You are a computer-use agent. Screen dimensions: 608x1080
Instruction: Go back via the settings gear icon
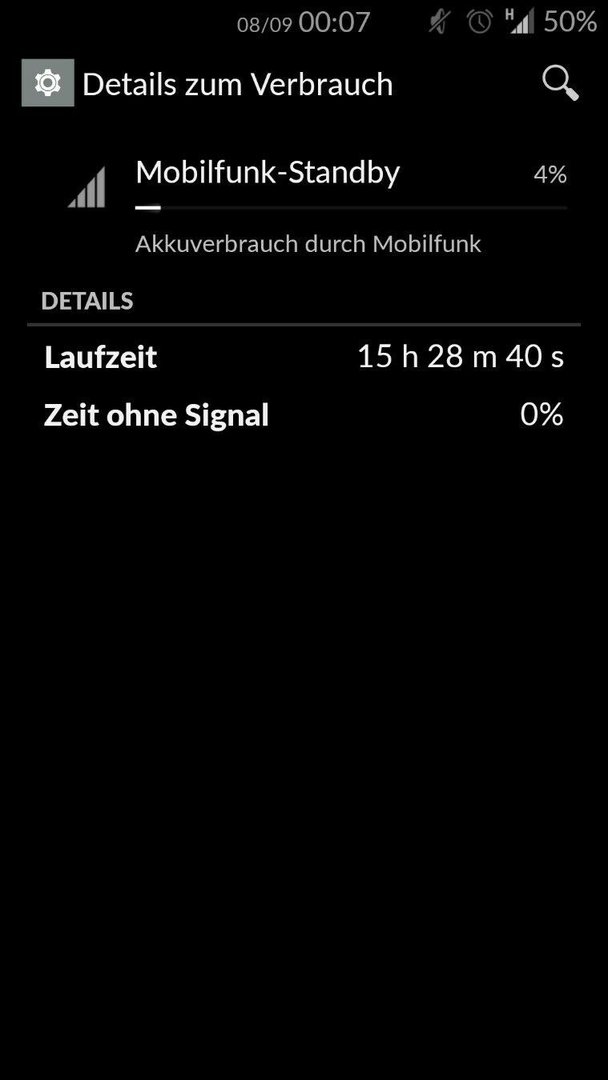coord(48,83)
